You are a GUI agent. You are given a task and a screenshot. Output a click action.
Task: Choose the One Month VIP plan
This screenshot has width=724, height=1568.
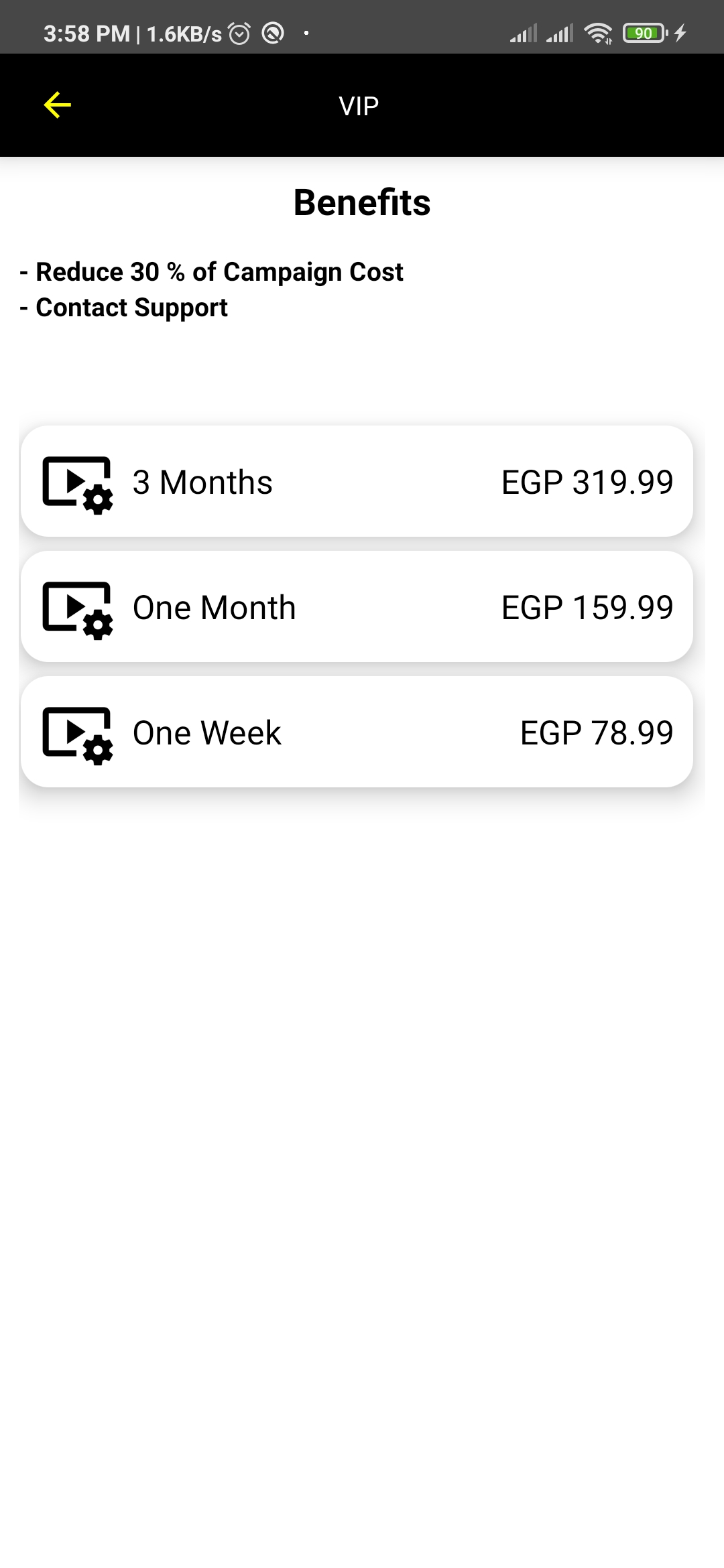click(x=357, y=606)
